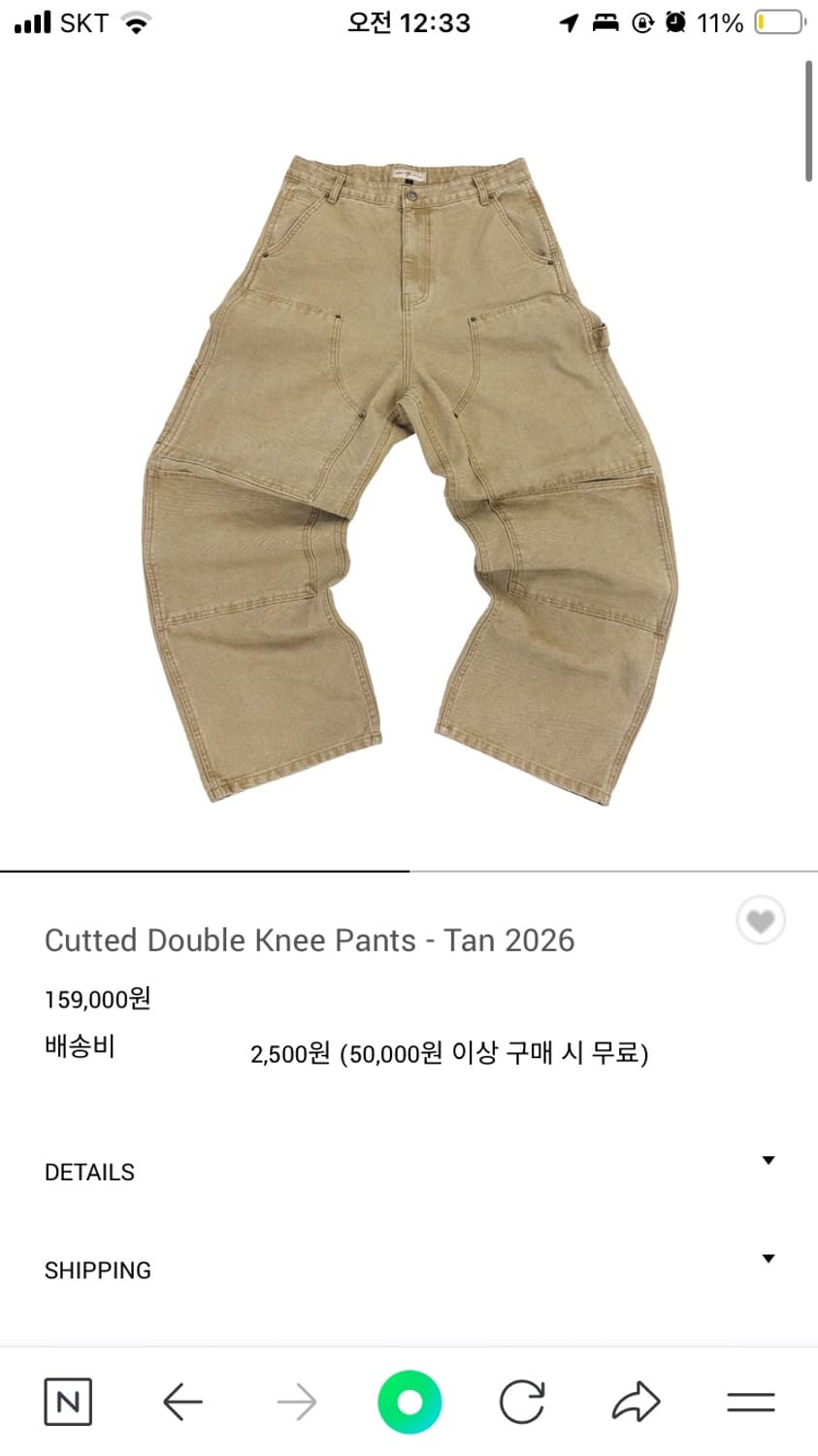
Task: Tap the Naver N logo icon
Action: (67, 1401)
